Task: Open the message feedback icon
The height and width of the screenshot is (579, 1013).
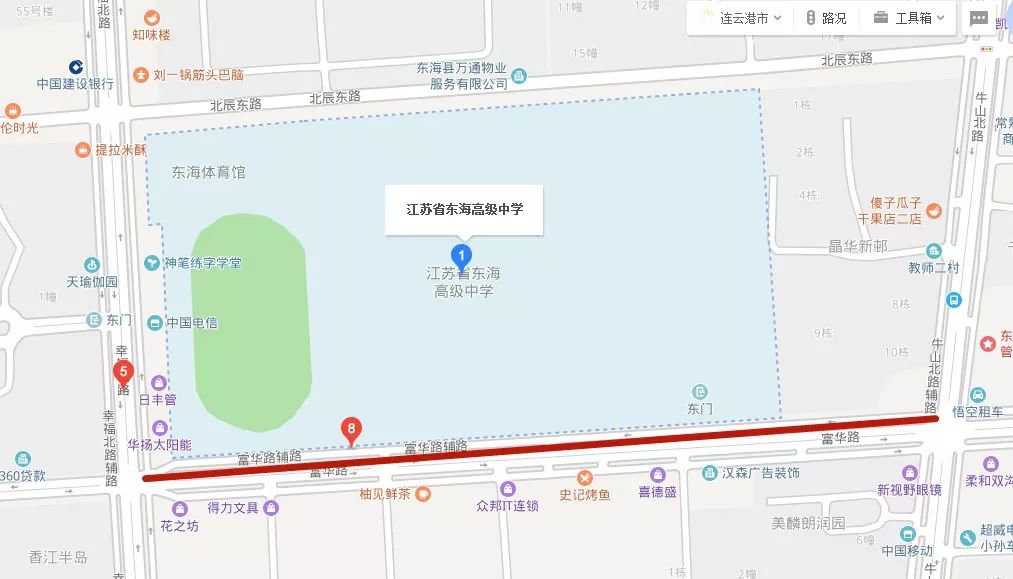Action: pos(979,18)
